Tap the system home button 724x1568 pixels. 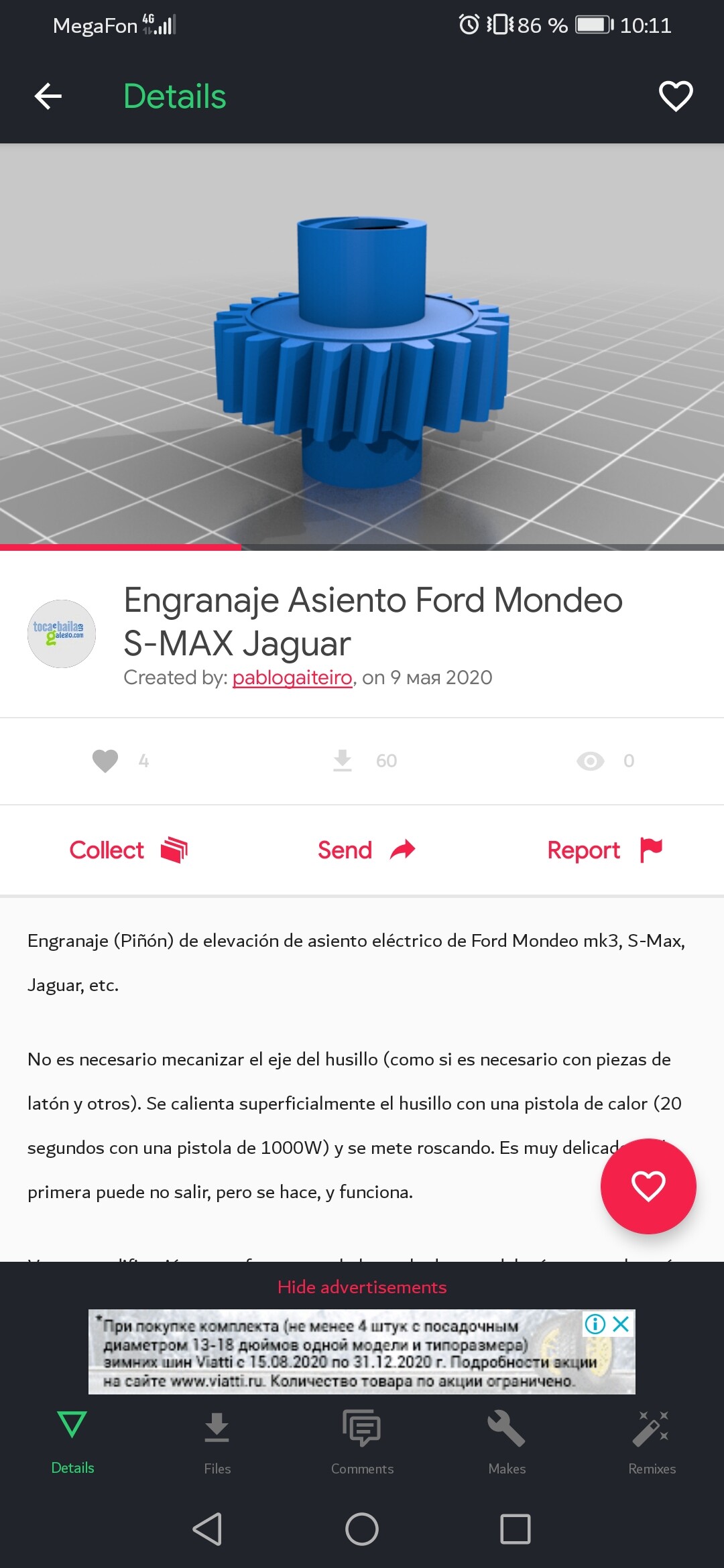tap(362, 1529)
